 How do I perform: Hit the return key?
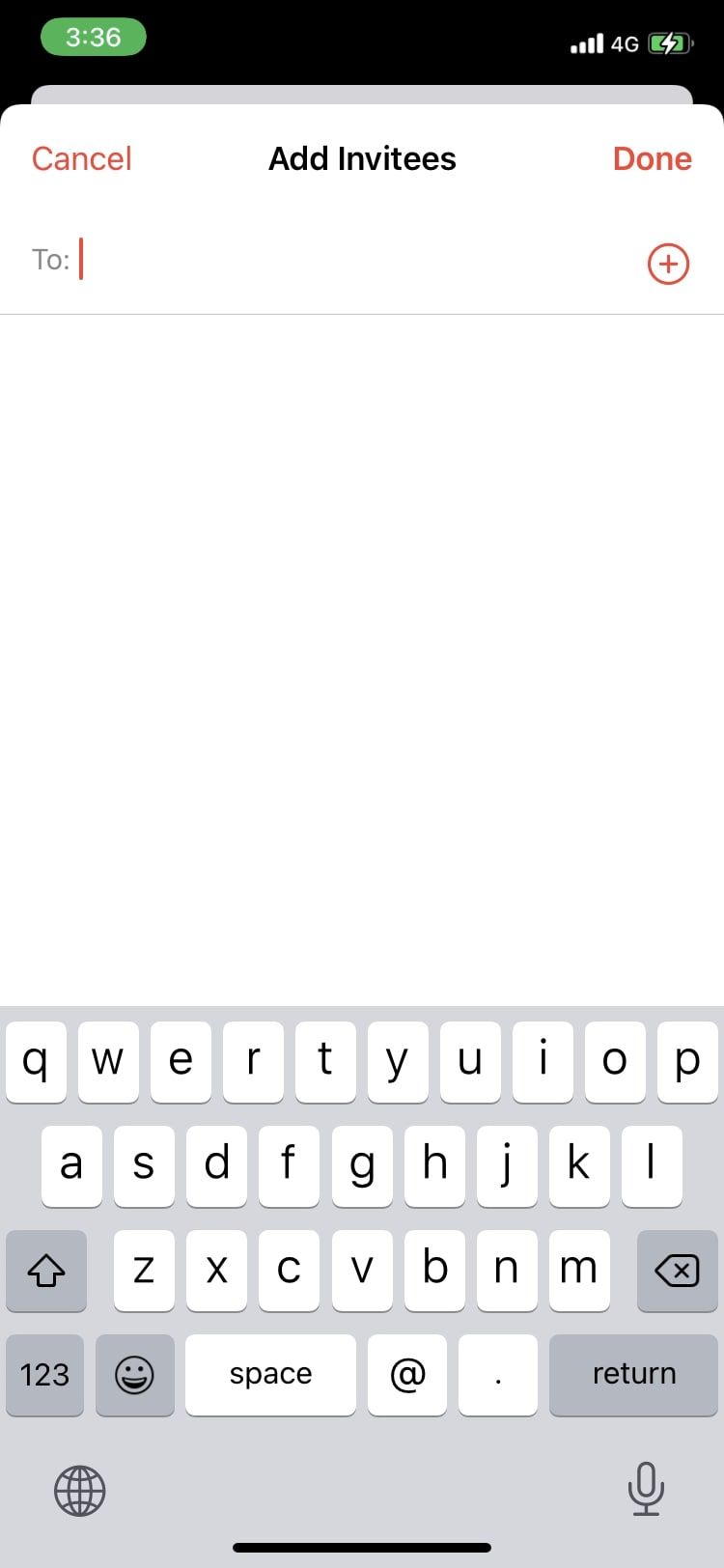[633, 1374]
